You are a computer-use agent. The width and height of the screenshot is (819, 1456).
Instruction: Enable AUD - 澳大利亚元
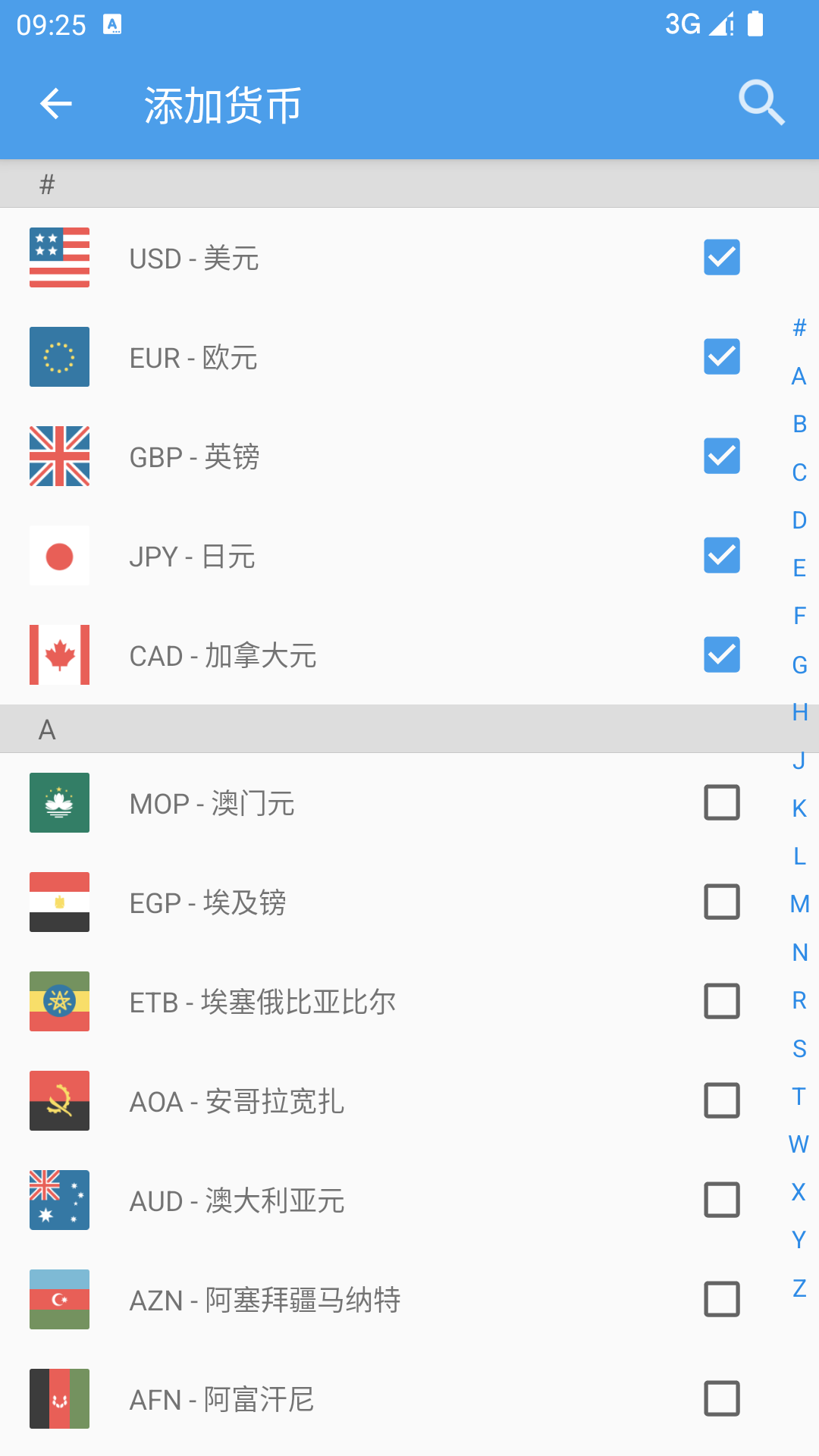[722, 1200]
